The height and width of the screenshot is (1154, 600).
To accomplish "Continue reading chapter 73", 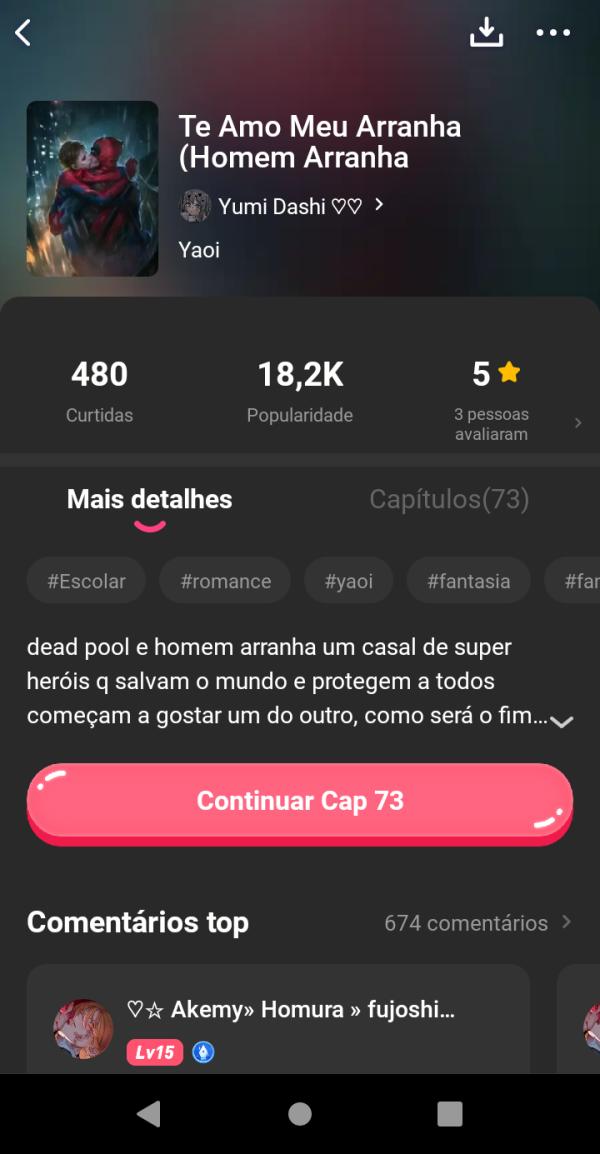I will coord(299,801).
